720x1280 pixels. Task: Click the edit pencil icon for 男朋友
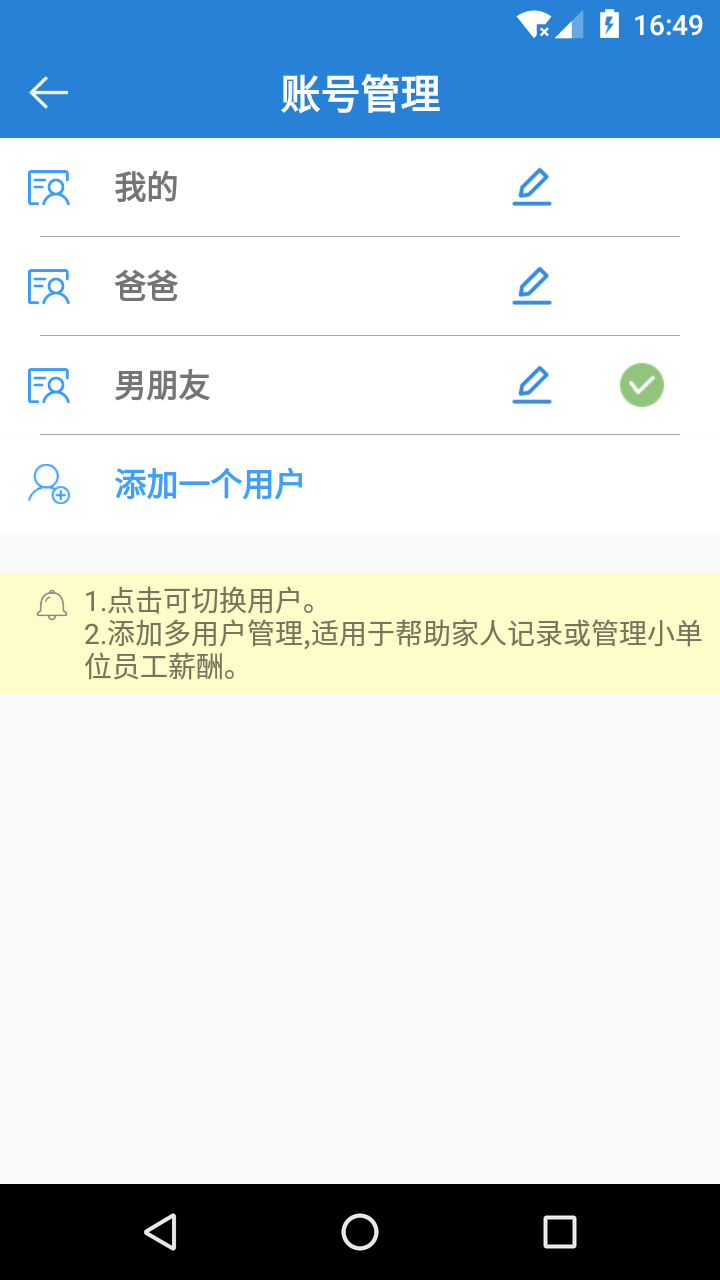(x=533, y=385)
